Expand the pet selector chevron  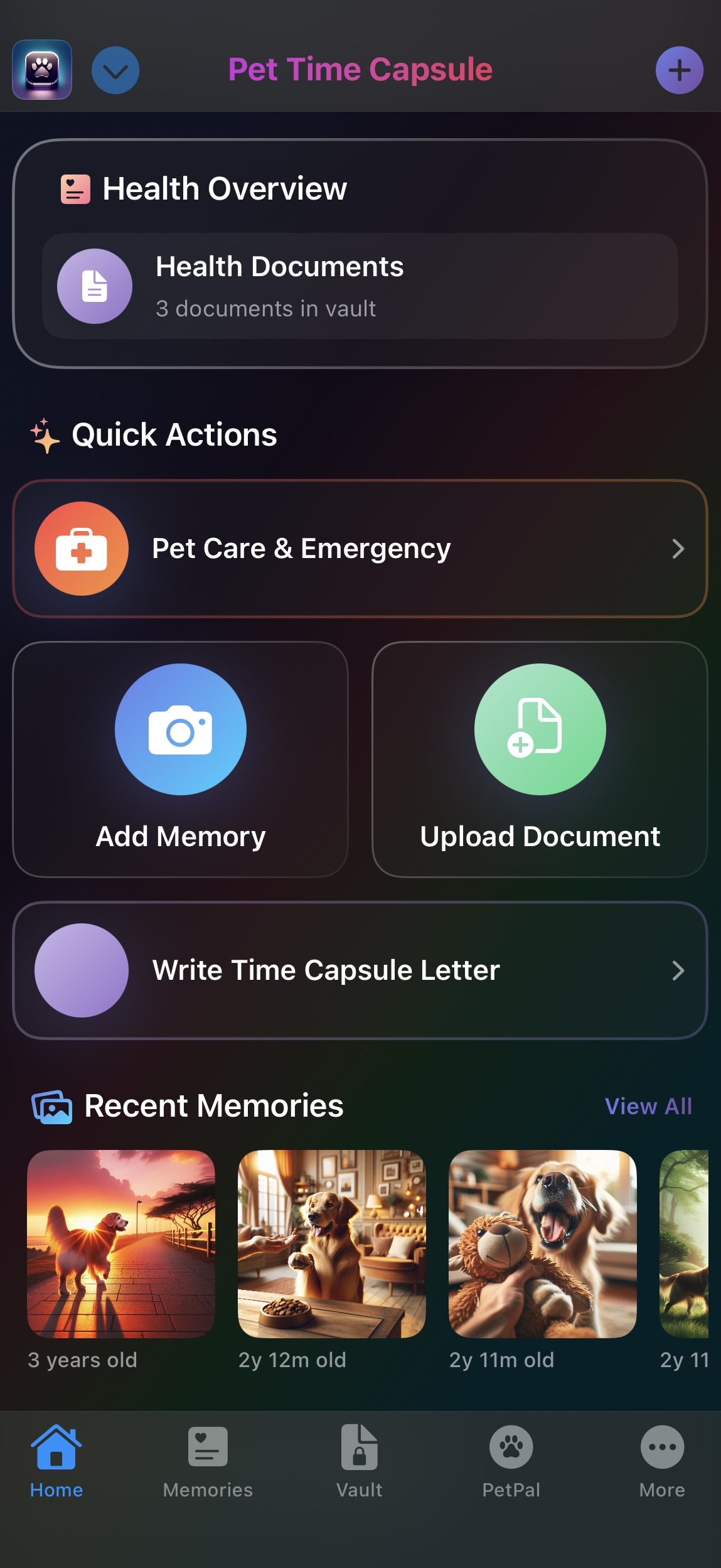pyautogui.click(x=115, y=70)
